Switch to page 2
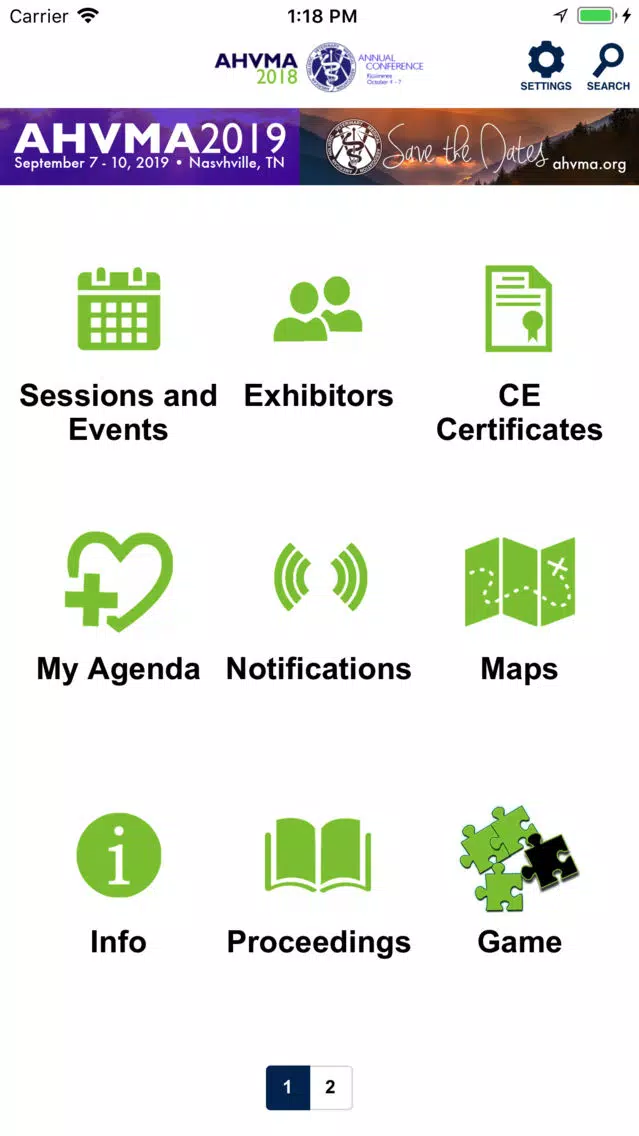639x1136 pixels. [x=330, y=1087]
